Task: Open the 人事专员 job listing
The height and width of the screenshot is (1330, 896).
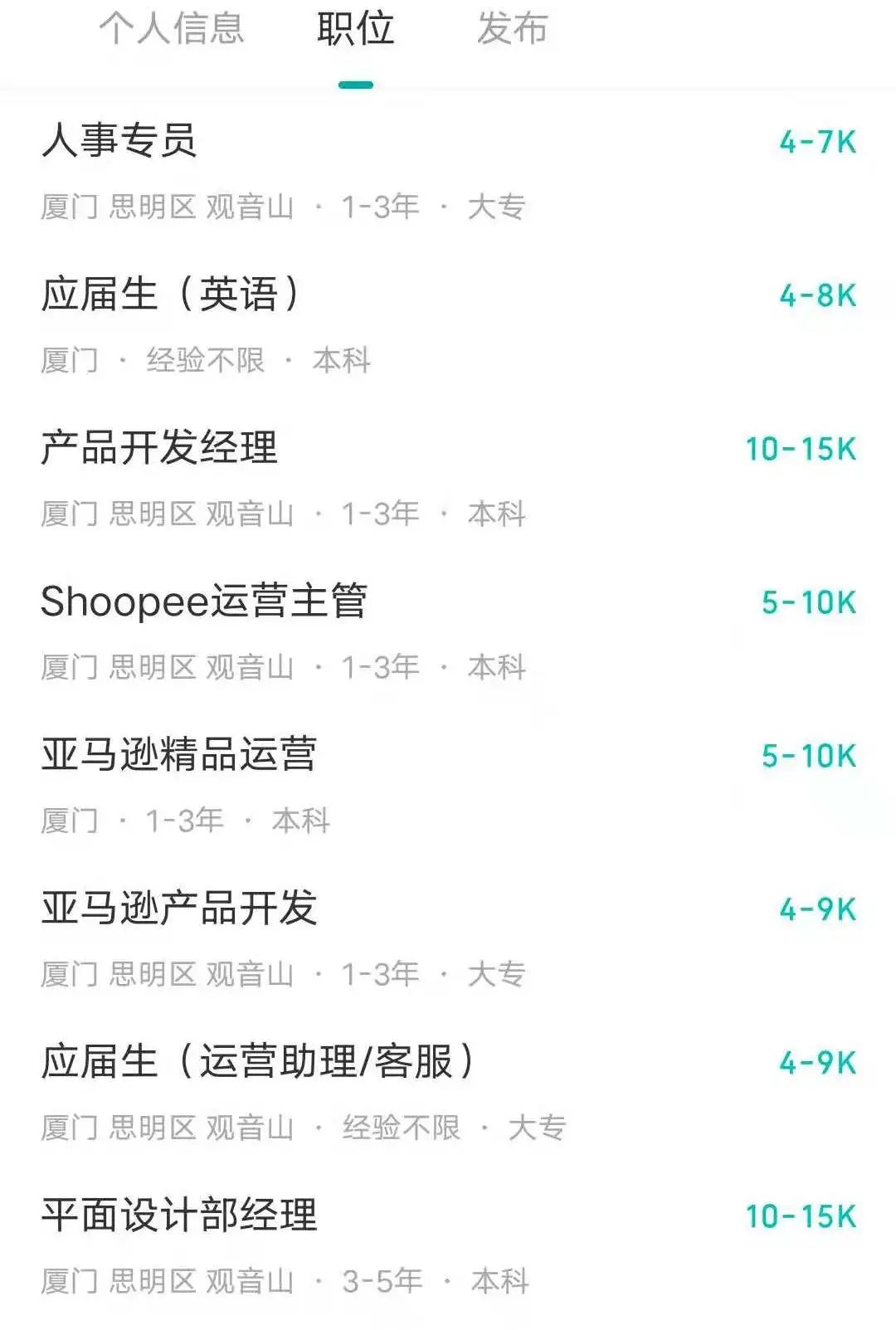Action: point(119,140)
